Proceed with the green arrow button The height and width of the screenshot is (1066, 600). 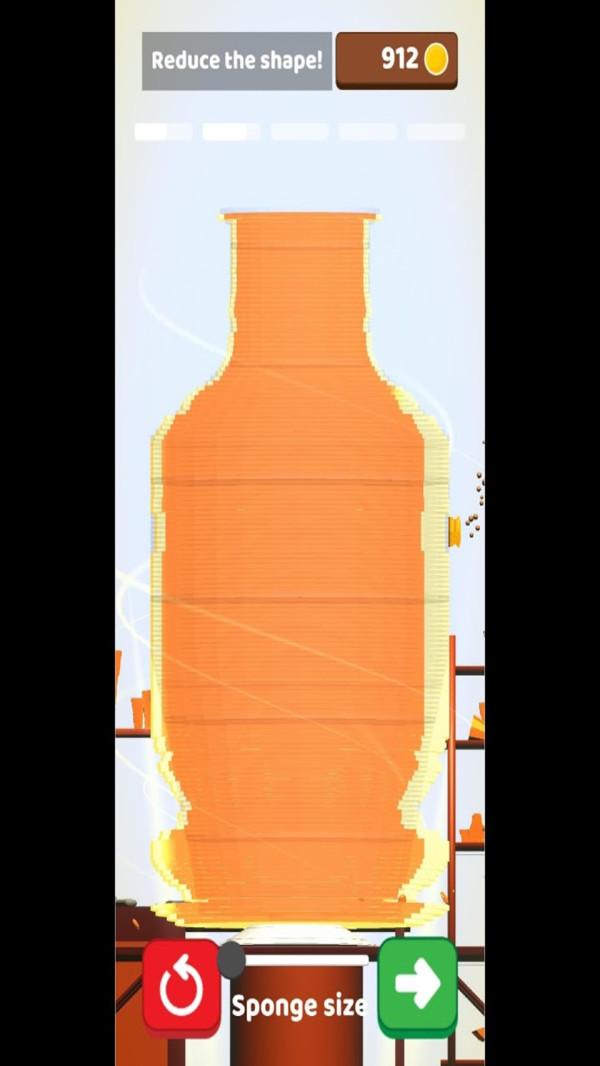(417, 984)
